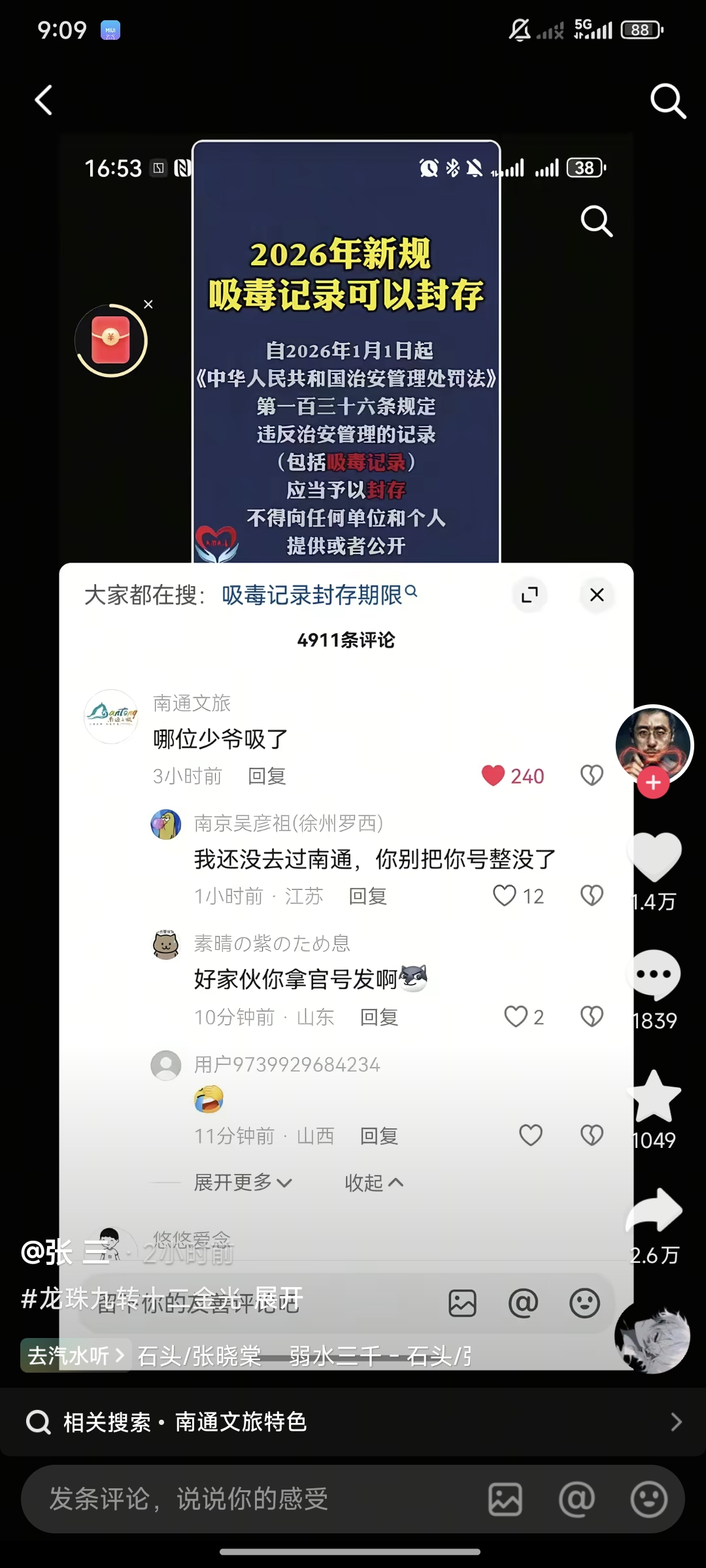This screenshot has width=706, height=1568.
Task: Open the comments showing 1839
Action: (x=654, y=975)
